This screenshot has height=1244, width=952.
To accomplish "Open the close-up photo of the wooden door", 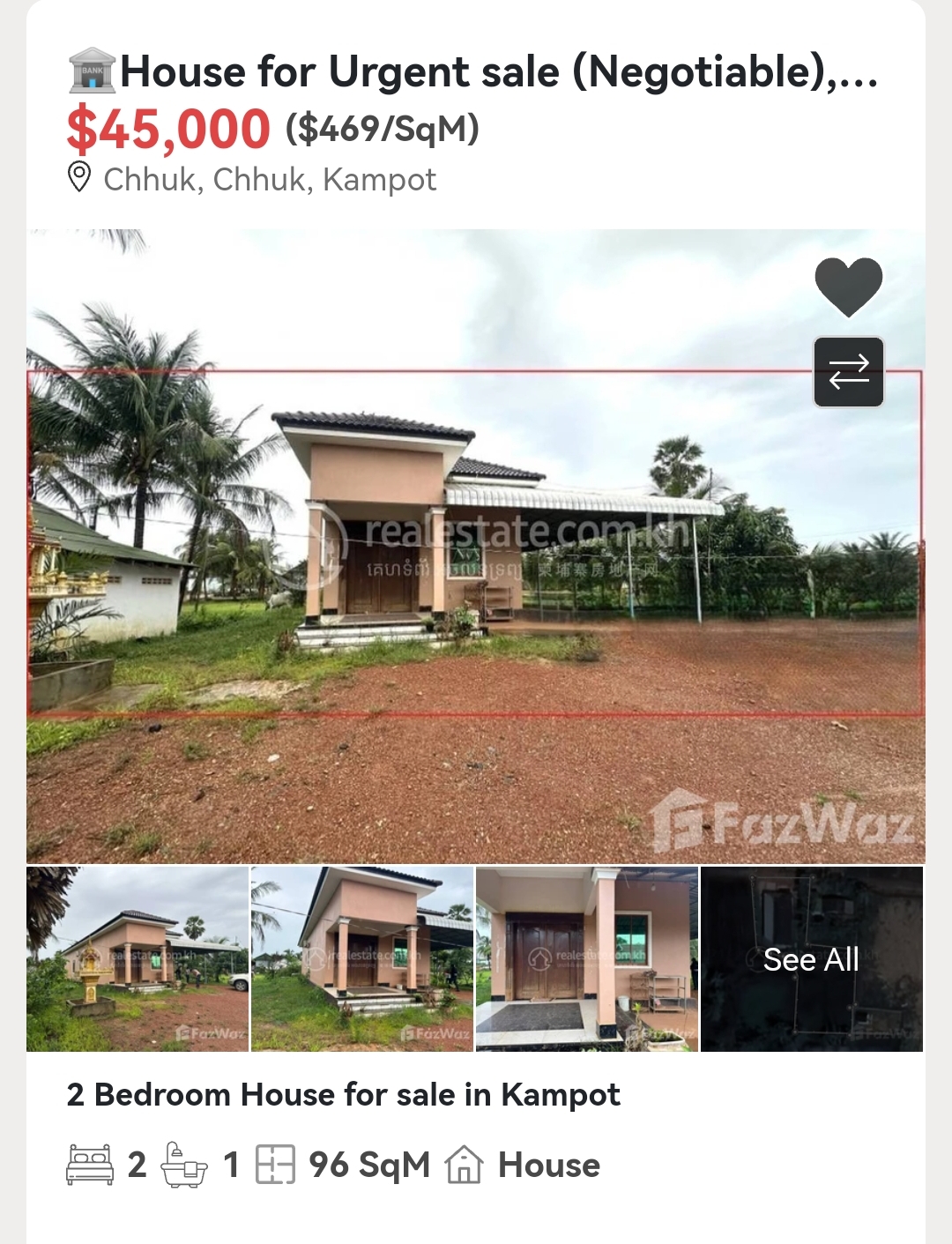I will point(587,959).
